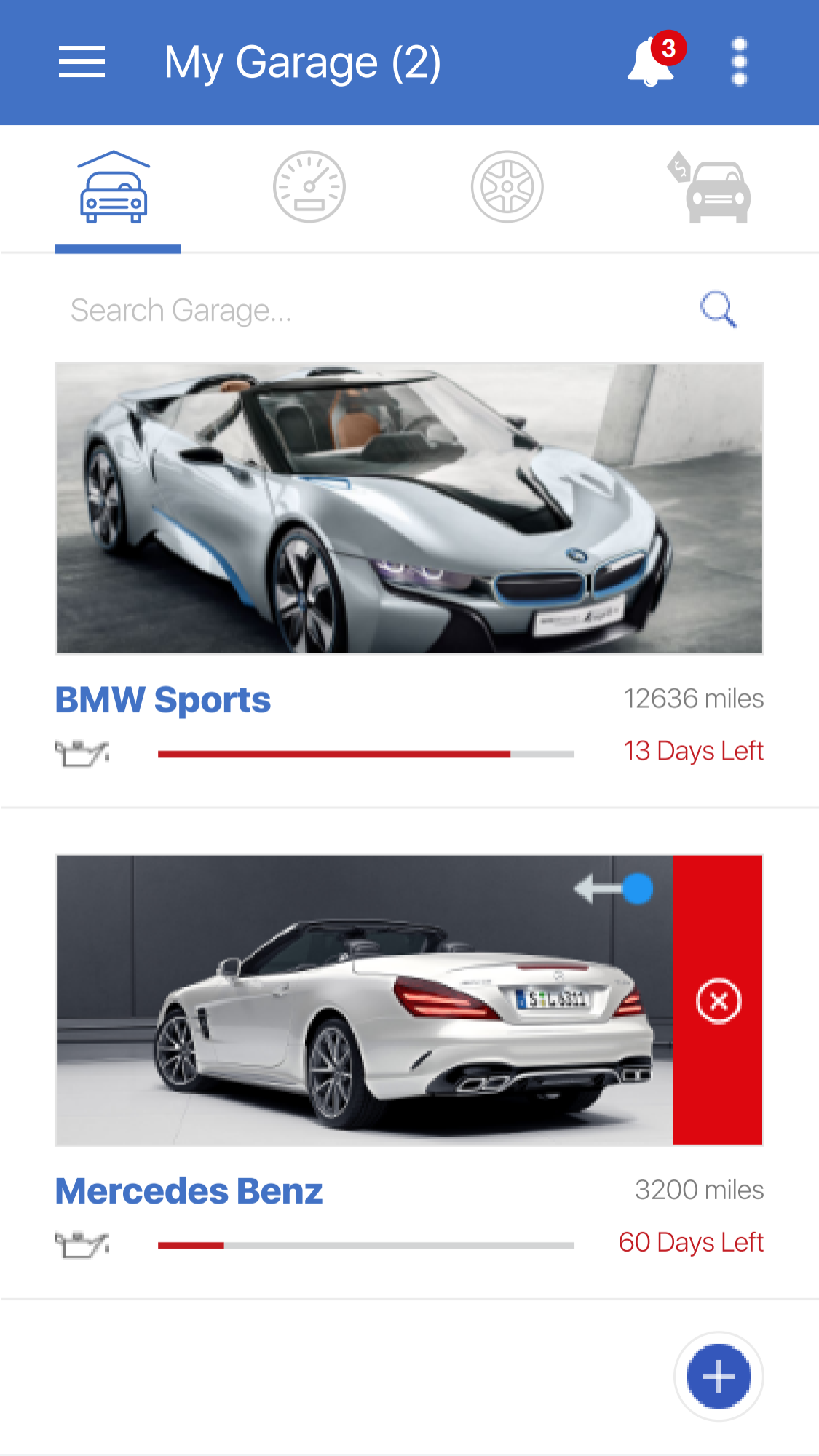The image size is (819, 1456).
Task: Switch to the garage tab
Action: tap(114, 188)
